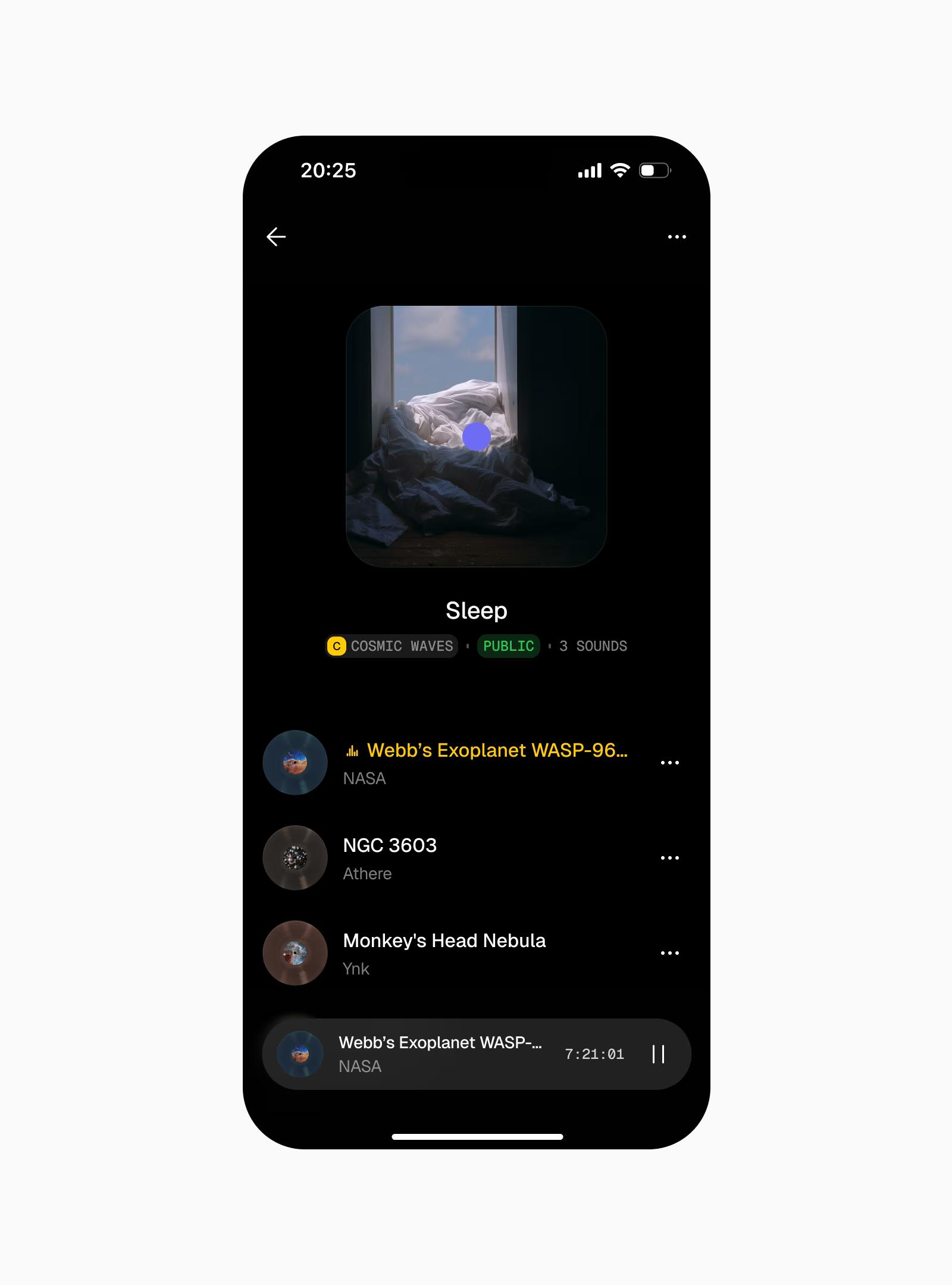
Task: Open options for Webb's Exoplanet WASP-96
Action: [x=669, y=763]
